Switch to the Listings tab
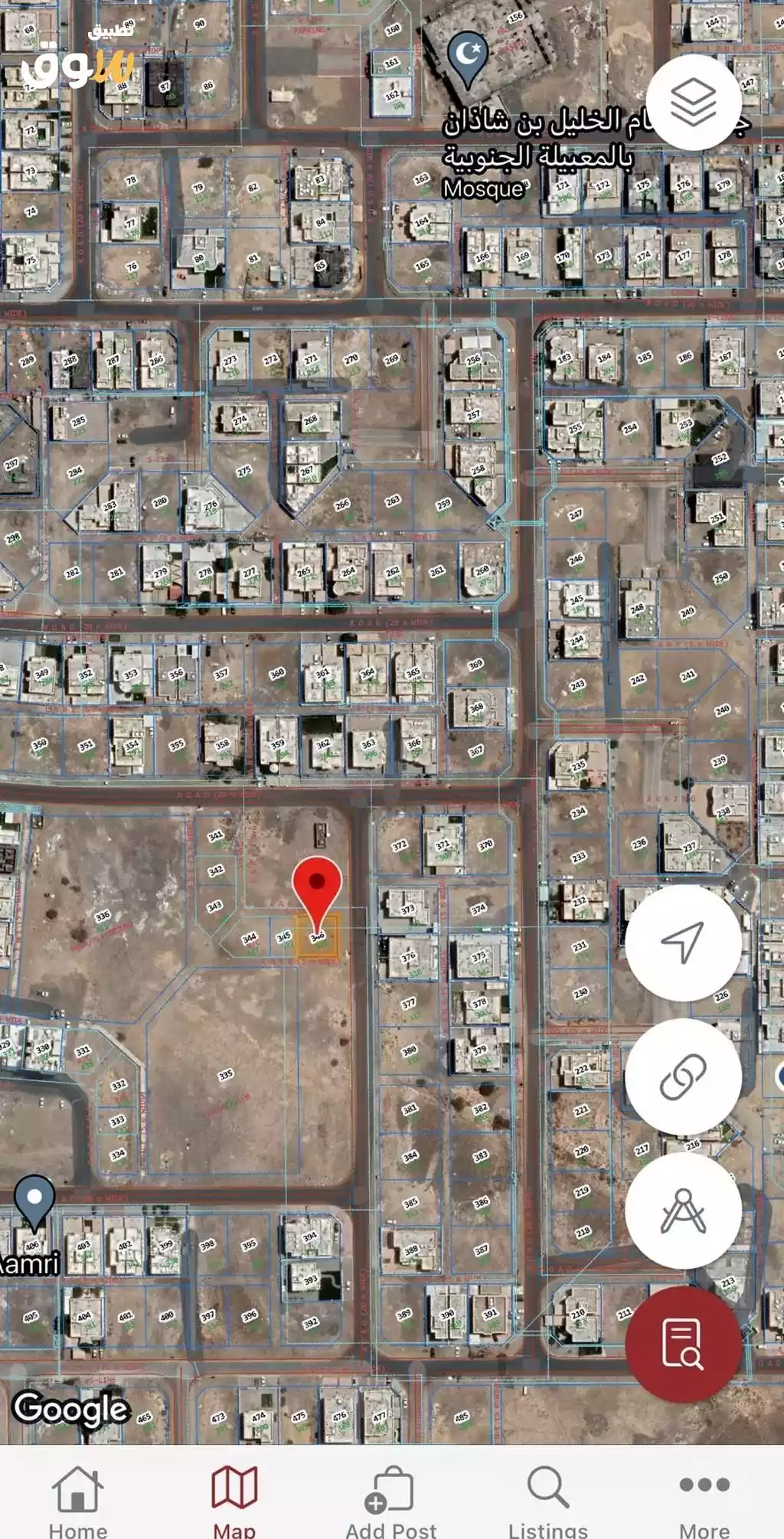This screenshot has width=784, height=1539. [548, 1501]
